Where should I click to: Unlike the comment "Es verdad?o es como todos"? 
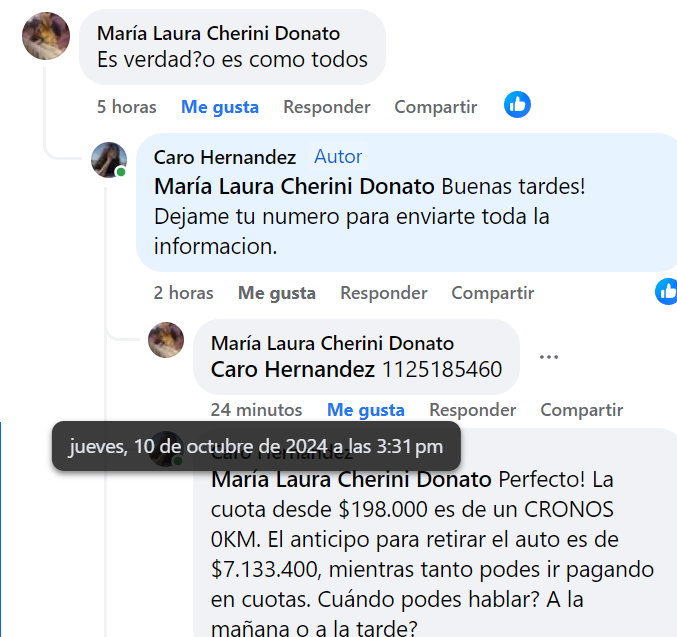click(x=219, y=107)
